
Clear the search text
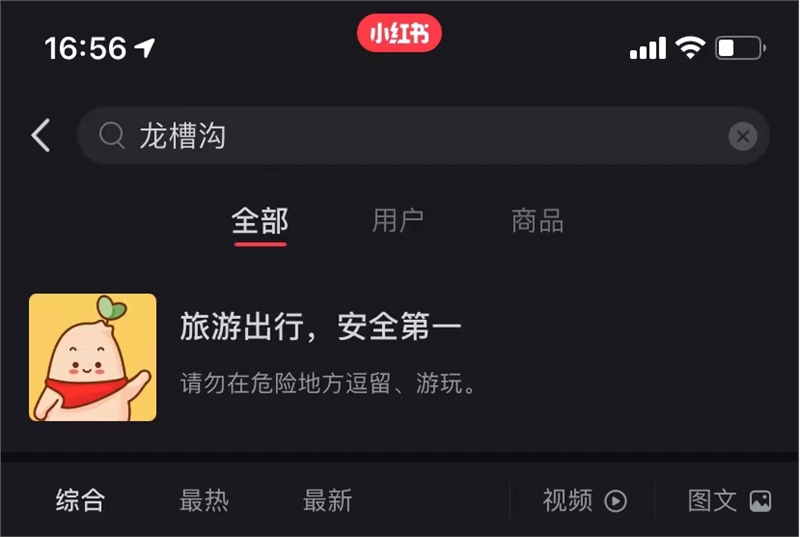coord(742,136)
